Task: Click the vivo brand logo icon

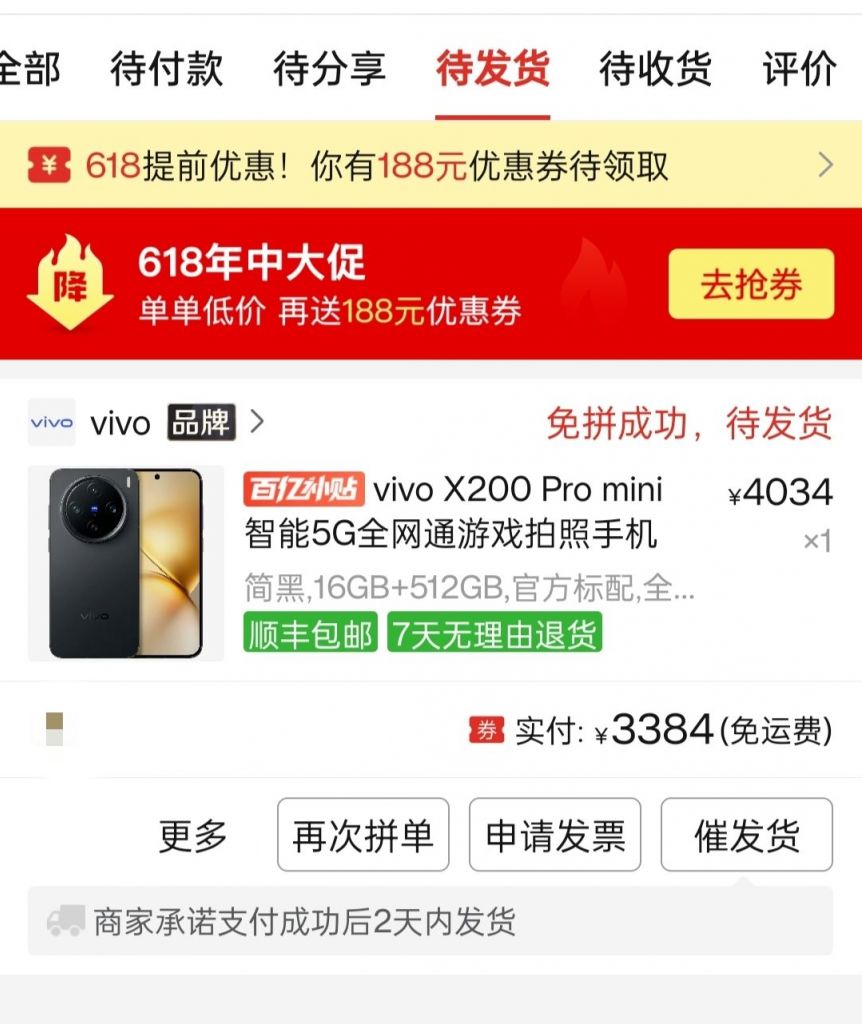Action: tap(51, 422)
